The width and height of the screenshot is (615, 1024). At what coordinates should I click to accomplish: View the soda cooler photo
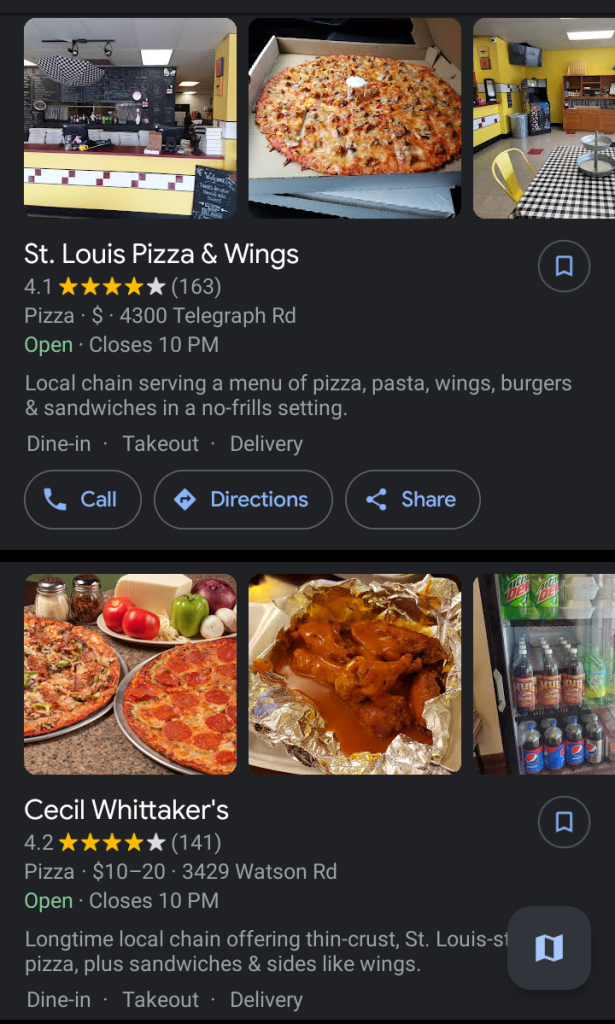coord(543,674)
